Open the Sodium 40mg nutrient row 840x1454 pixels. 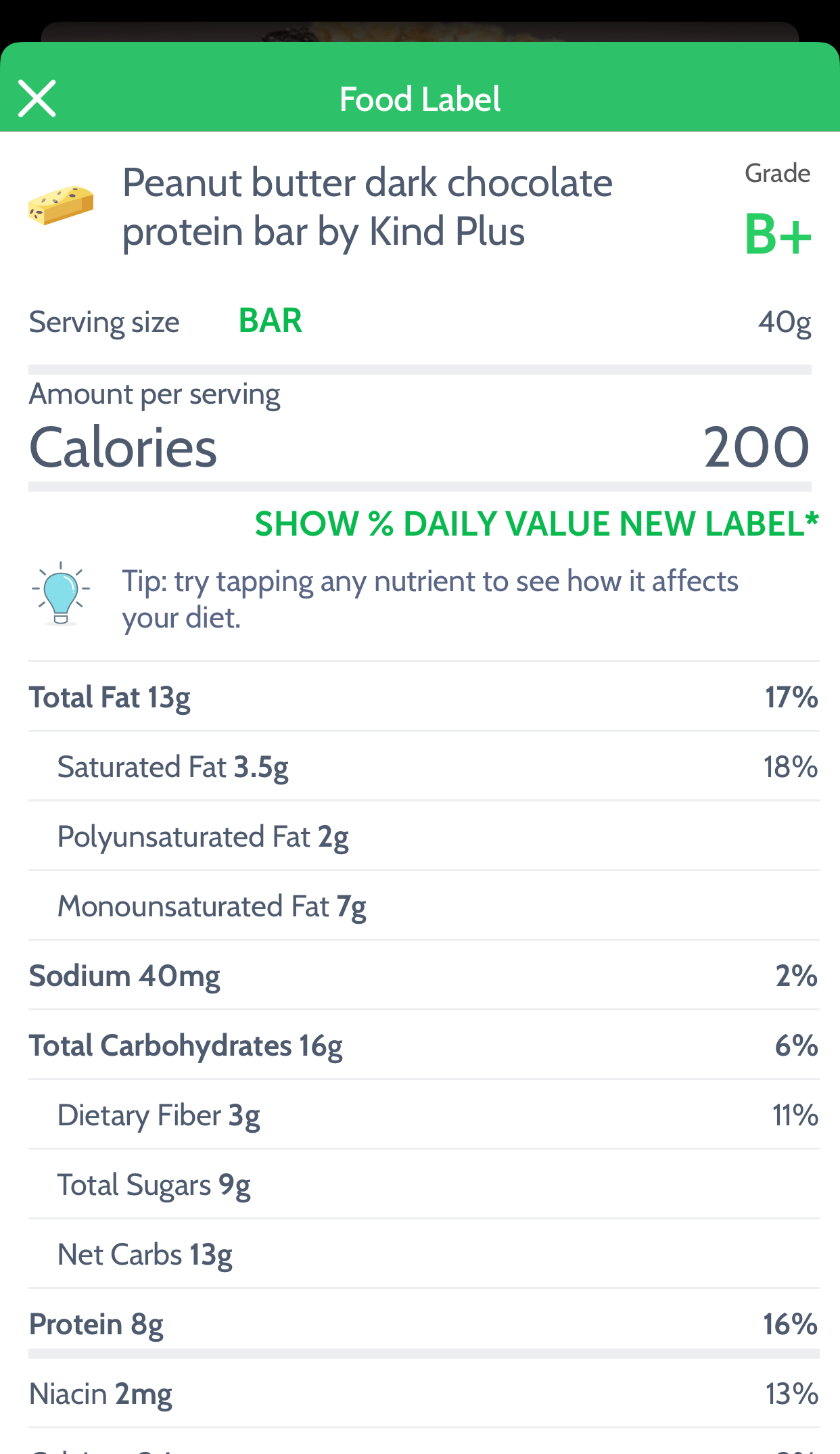tap(423, 976)
